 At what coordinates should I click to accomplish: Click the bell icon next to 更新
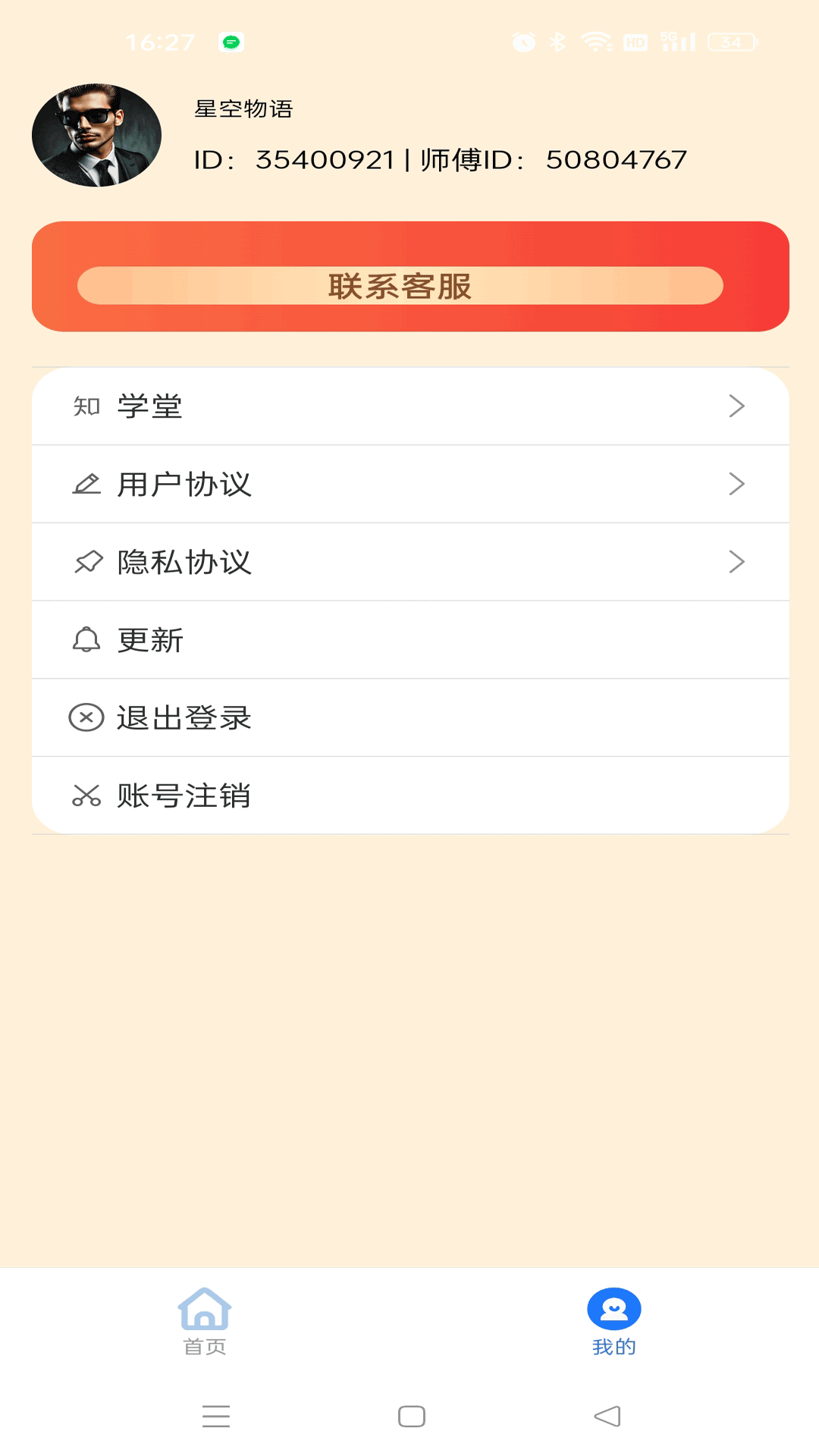point(86,639)
